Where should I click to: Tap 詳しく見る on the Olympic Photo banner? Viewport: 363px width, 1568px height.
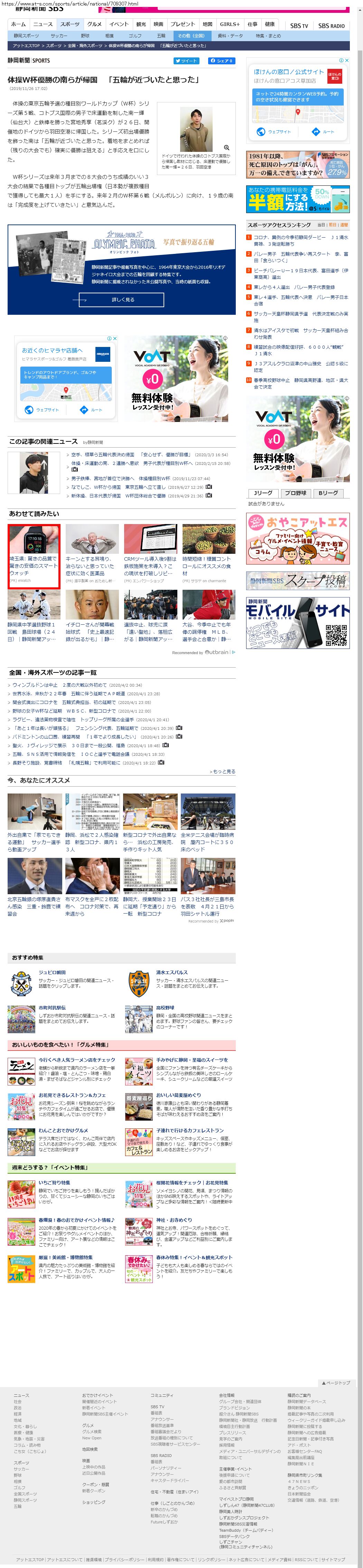[122, 300]
